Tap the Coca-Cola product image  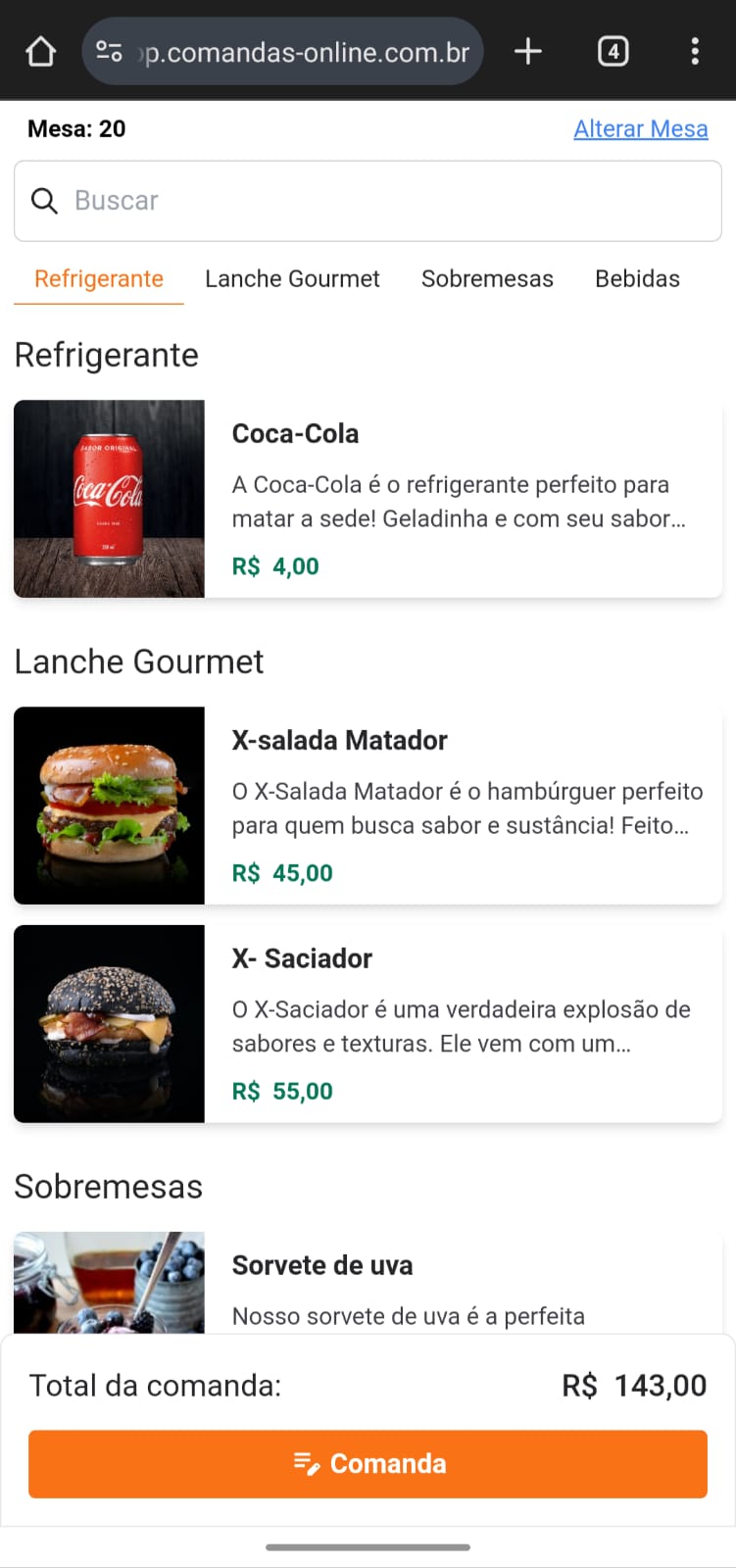click(108, 499)
